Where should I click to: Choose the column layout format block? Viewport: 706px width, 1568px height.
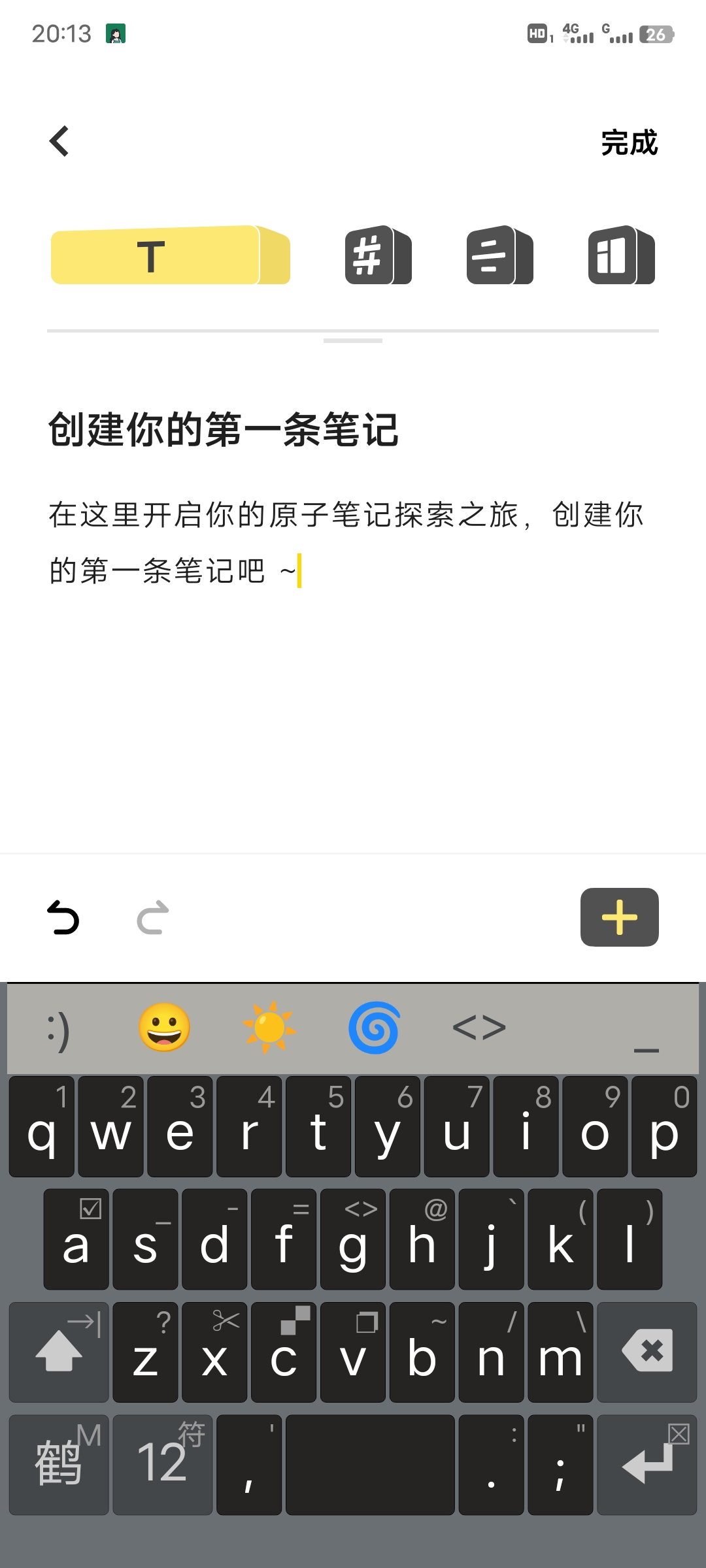pos(621,255)
